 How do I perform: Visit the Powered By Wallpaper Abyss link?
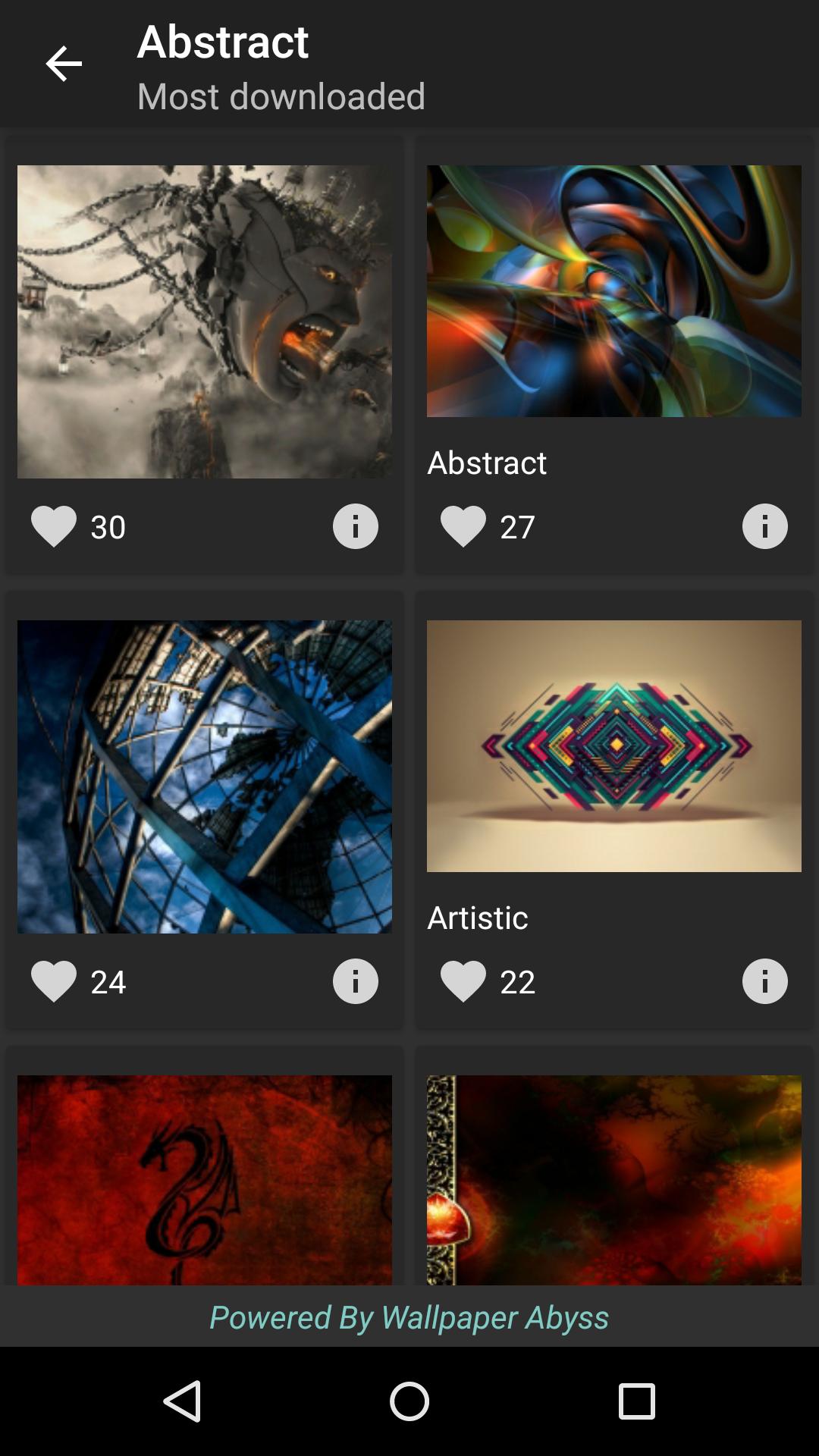pyautogui.click(x=409, y=1318)
